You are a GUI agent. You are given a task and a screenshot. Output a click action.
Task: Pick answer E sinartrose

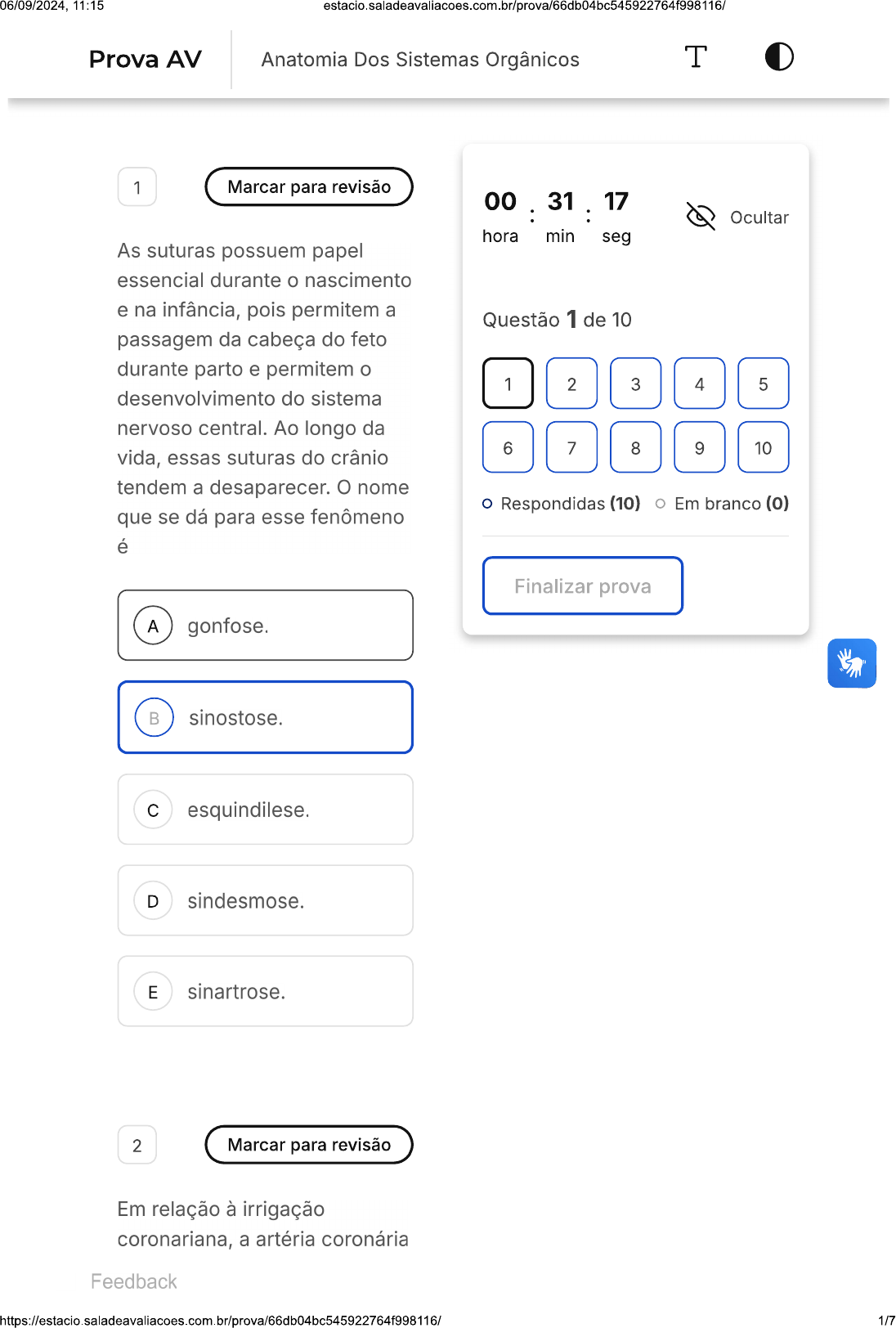coord(266,991)
